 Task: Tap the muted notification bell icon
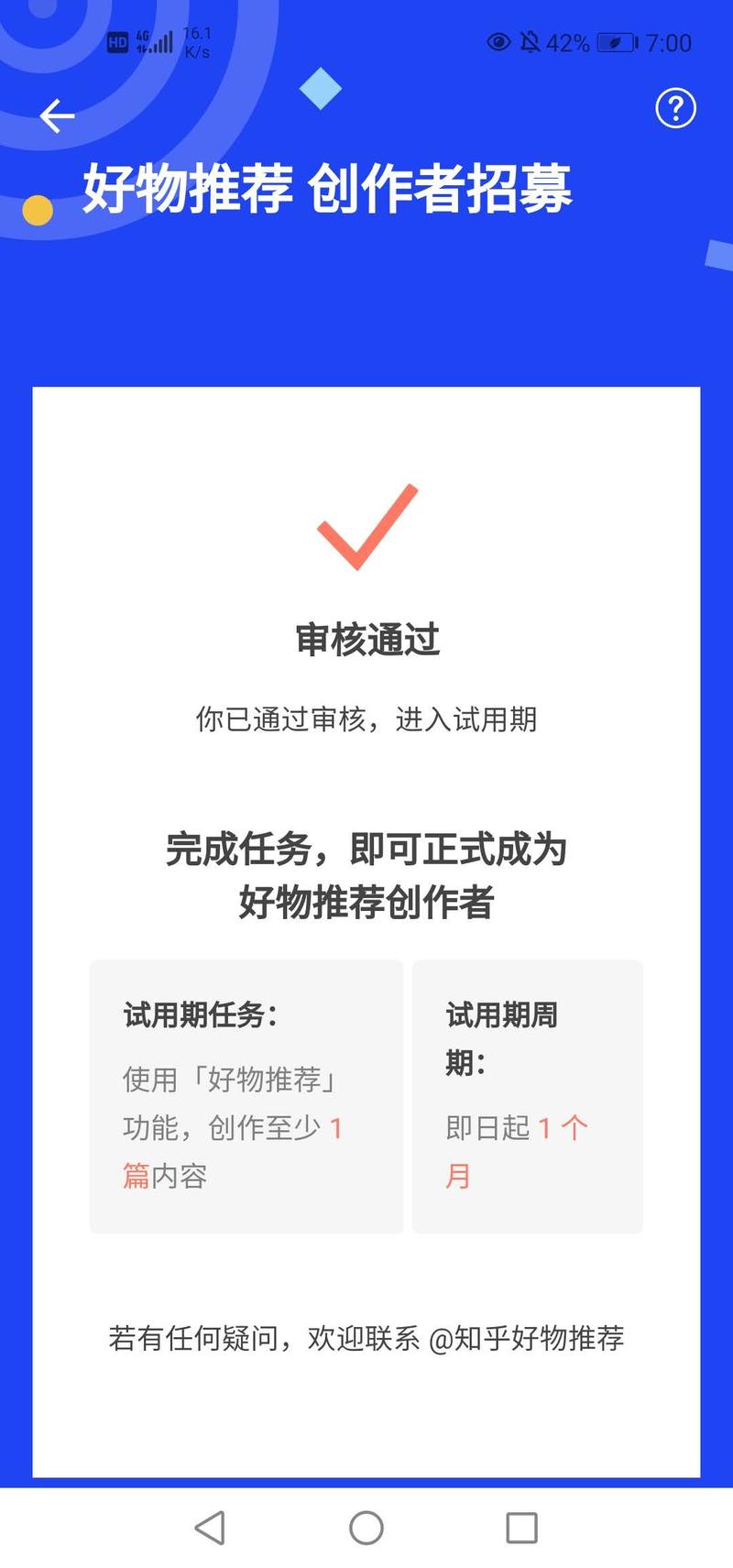tap(533, 42)
